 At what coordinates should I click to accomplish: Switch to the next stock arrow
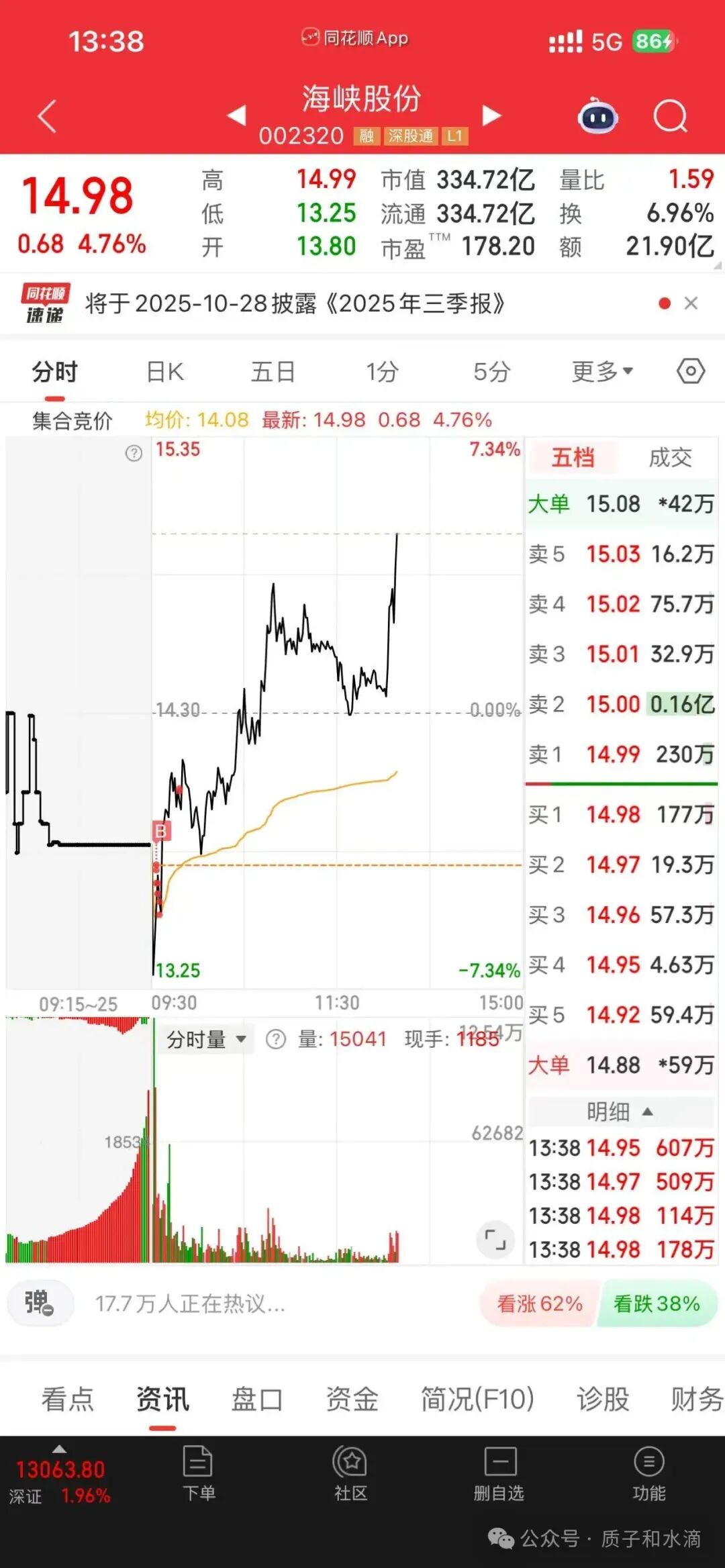coord(492,115)
